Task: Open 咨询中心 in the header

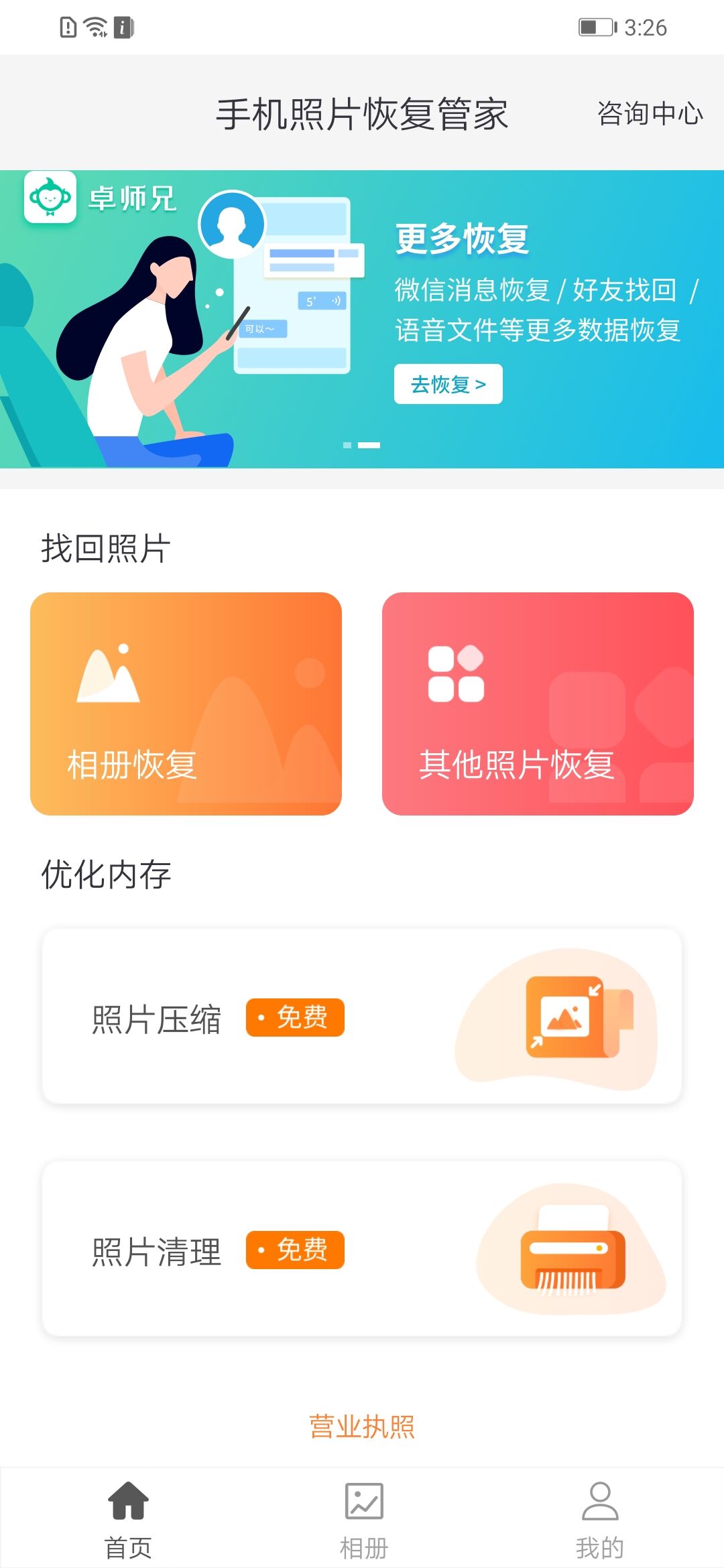Action: [x=650, y=114]
